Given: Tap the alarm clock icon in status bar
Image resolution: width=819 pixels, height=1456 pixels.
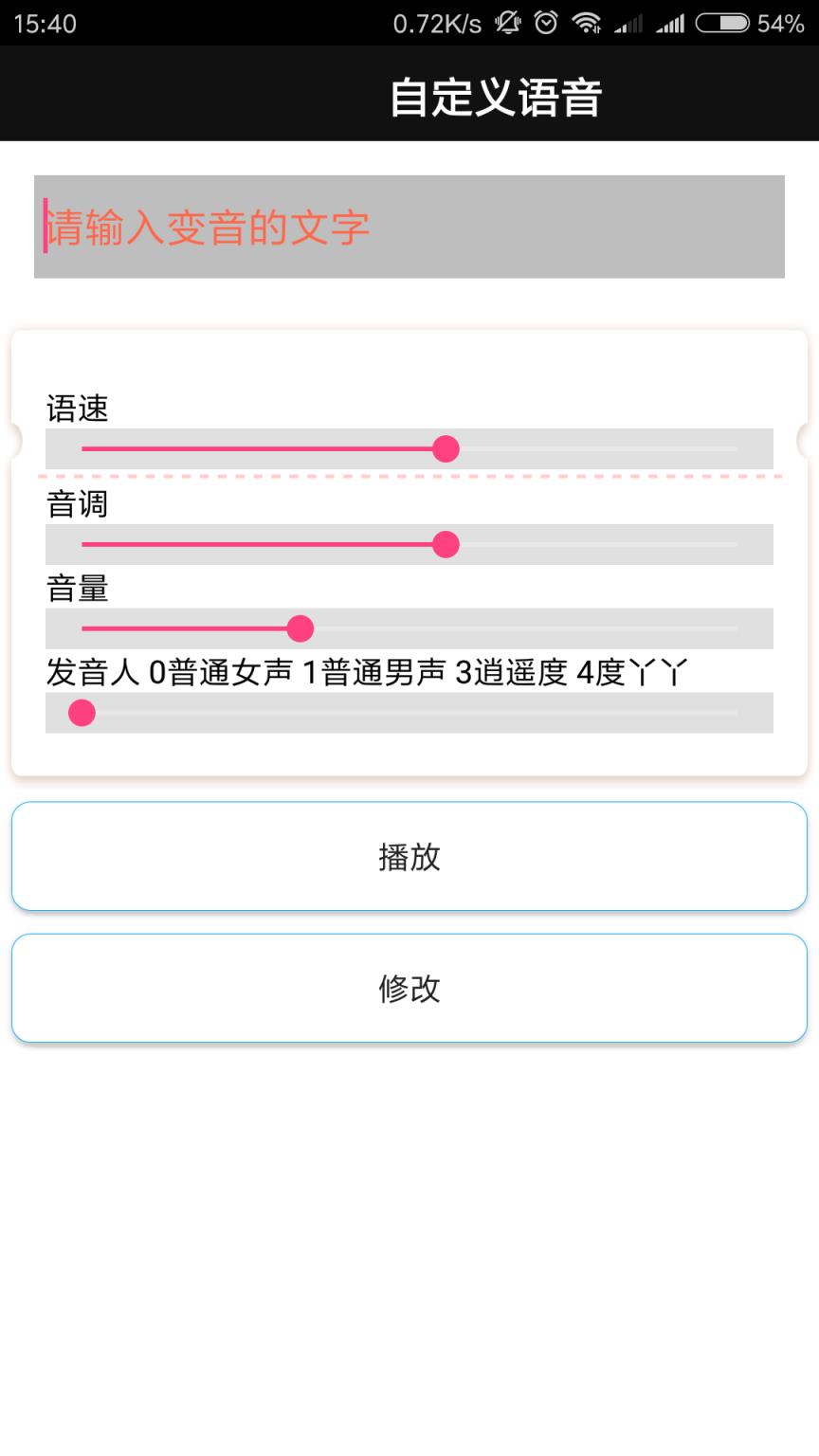Looking at the screenshot, I should pos(546,24).
